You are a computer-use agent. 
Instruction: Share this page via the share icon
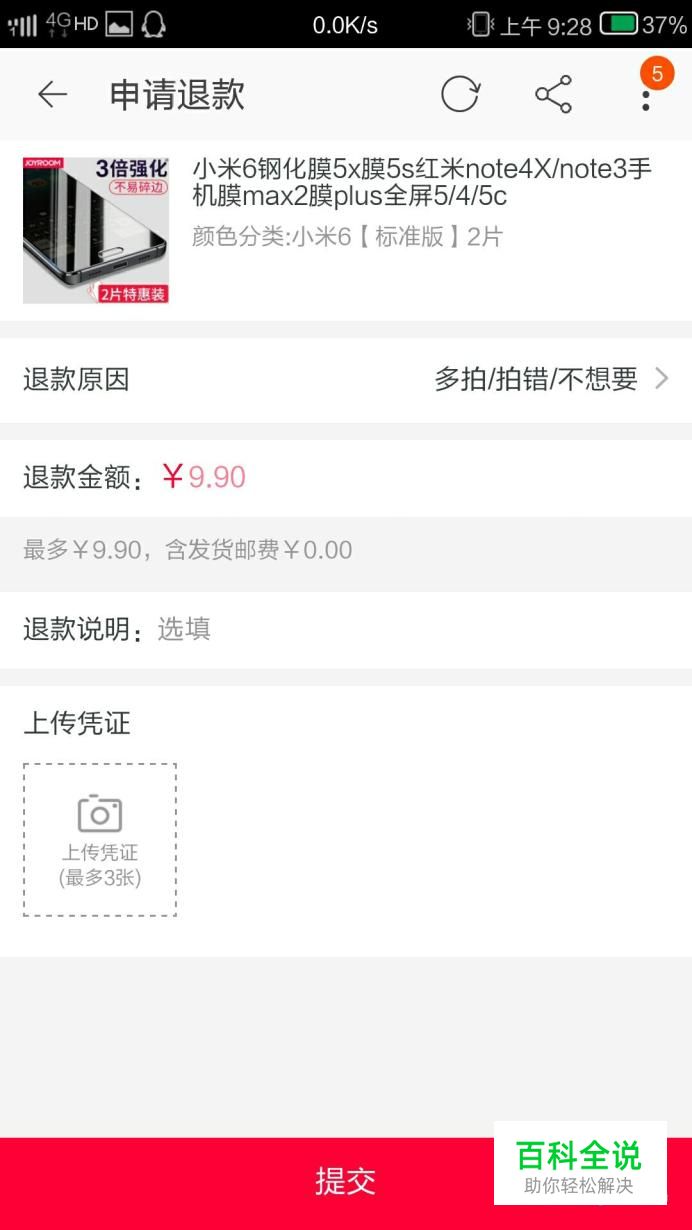click(553, 95)
